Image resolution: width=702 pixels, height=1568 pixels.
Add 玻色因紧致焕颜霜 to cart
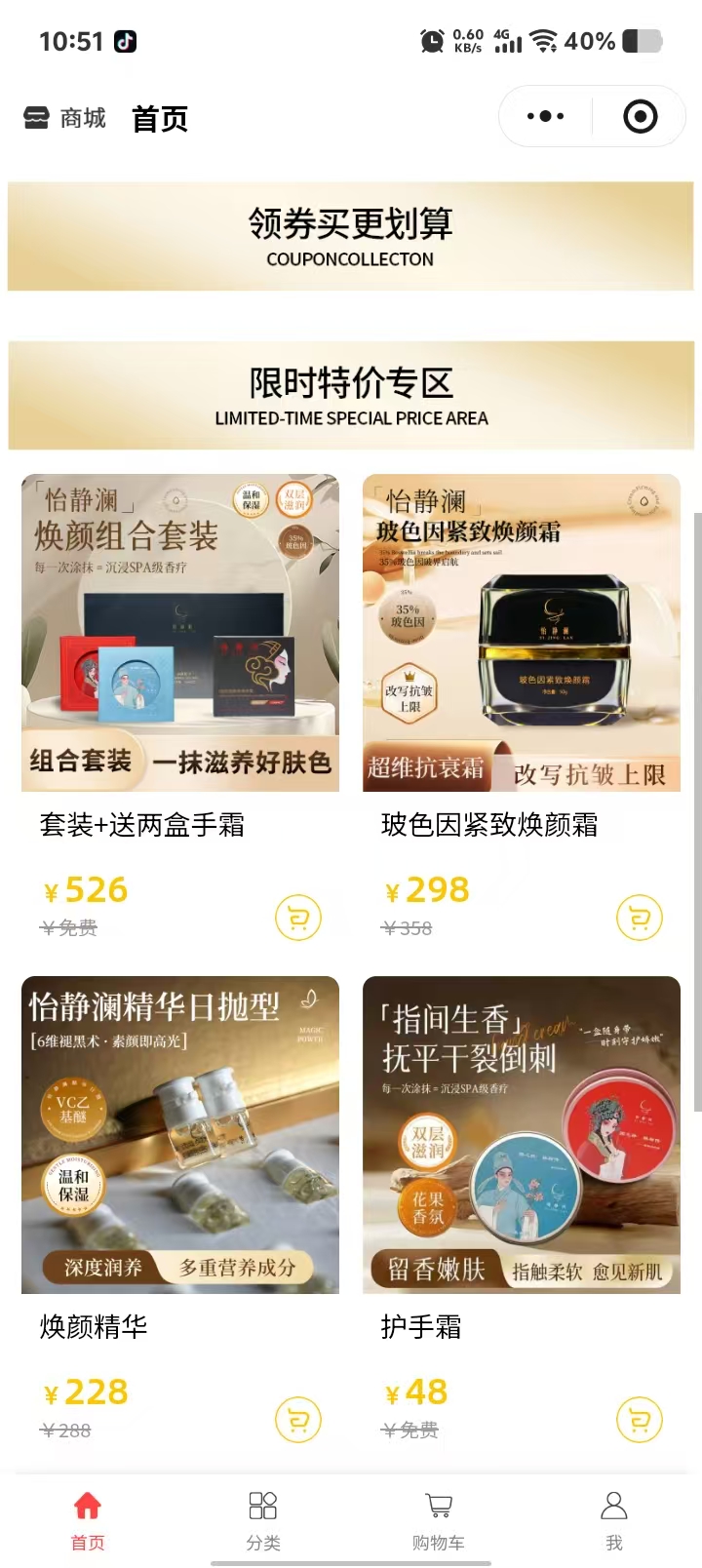pyautogui.click(x=640, y=918)
